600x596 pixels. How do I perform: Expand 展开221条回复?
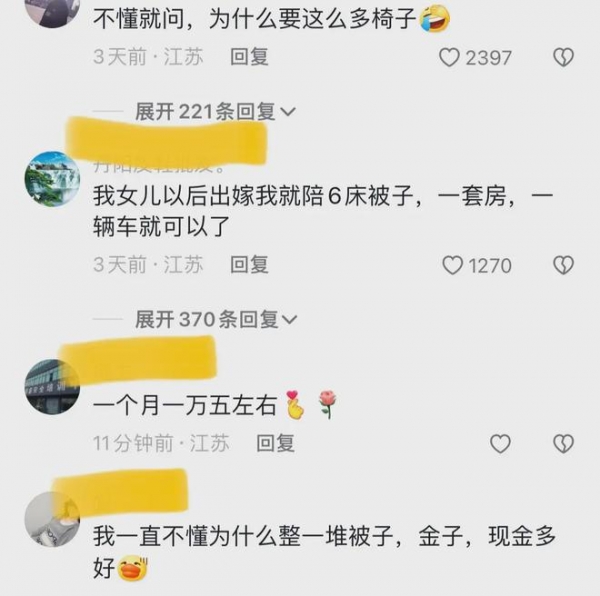(215, 112)
